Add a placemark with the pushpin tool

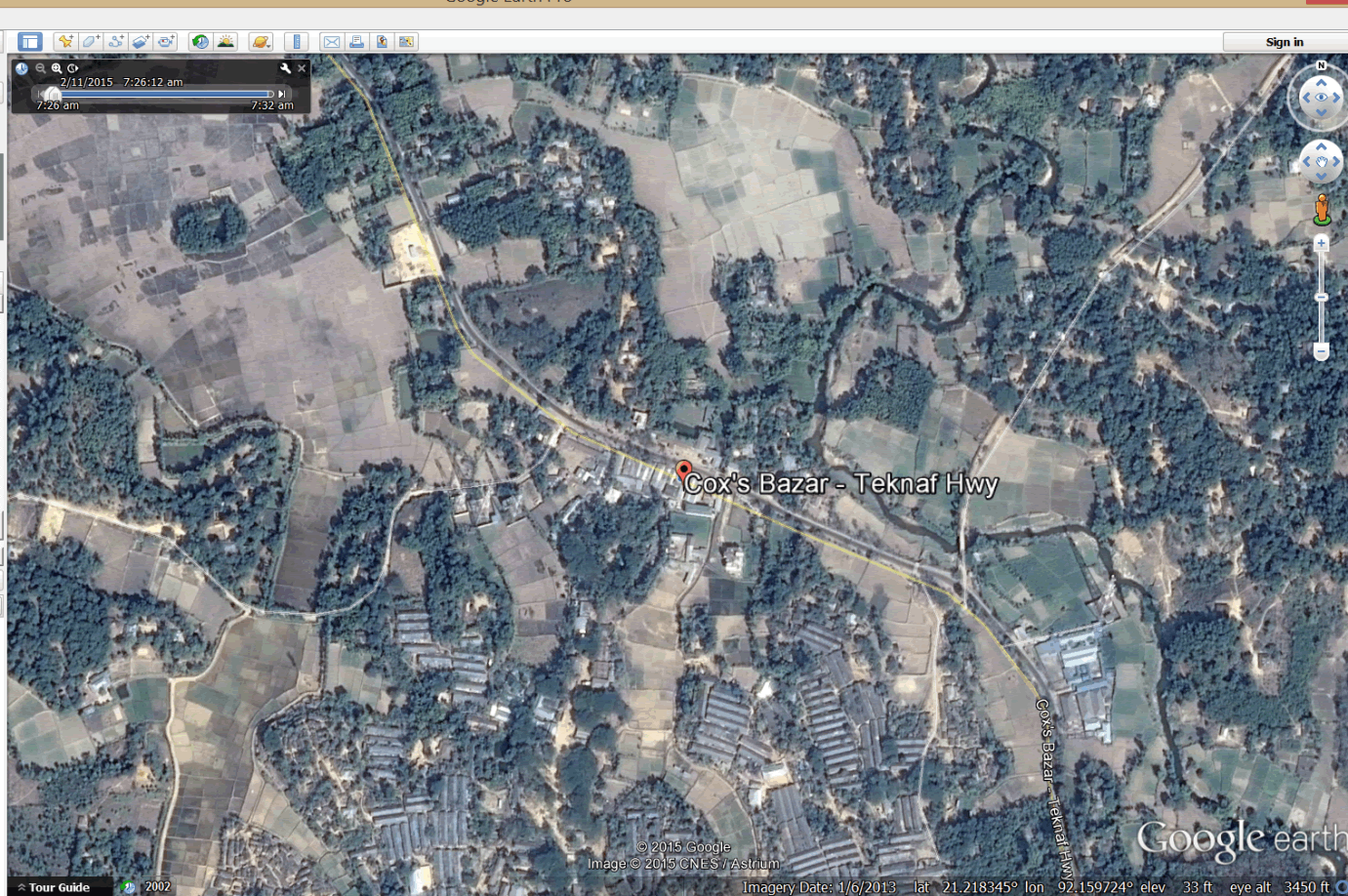click(x=65, y=41)
